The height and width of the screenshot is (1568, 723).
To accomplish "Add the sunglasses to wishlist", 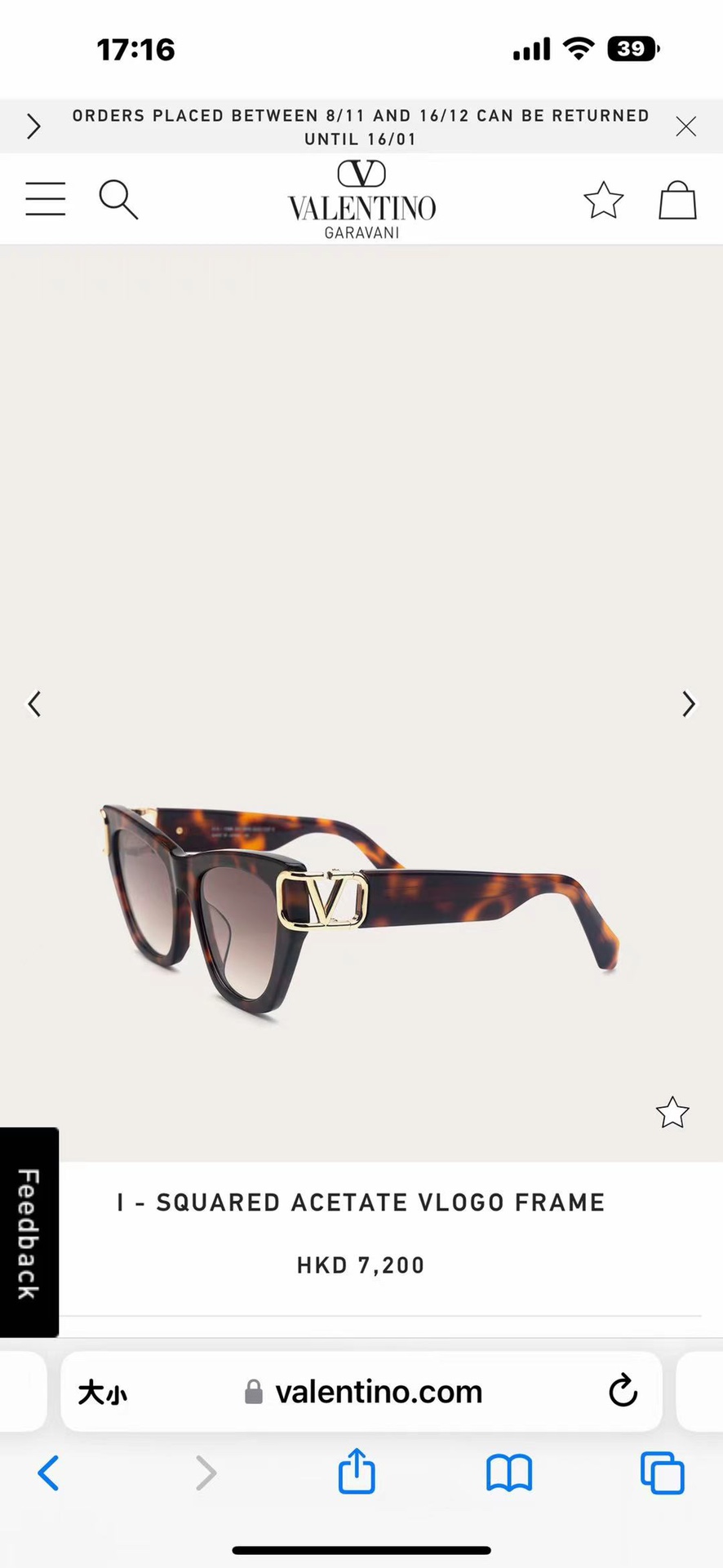I will pyautogui.click(x=672, y=1112).
